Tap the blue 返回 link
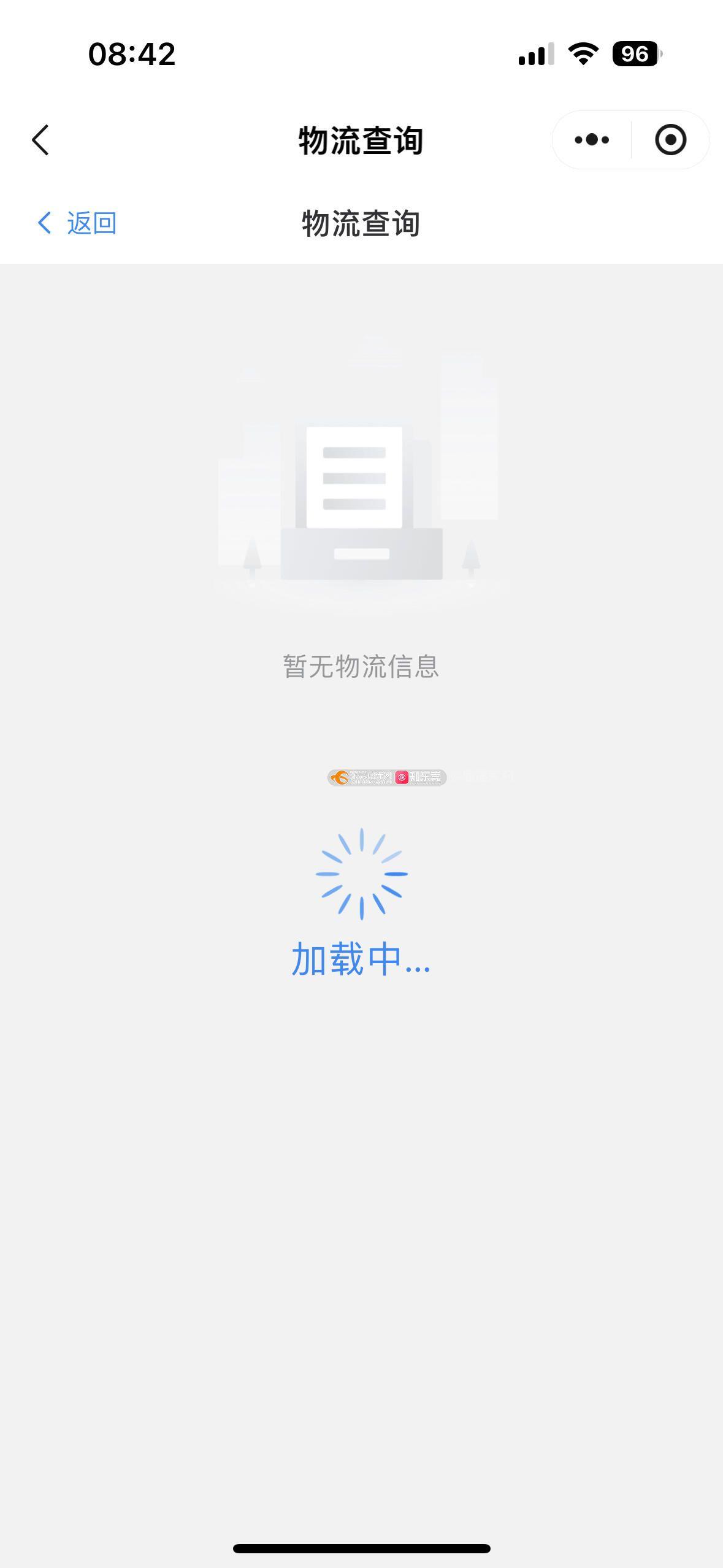This screenshot has height=1568, width=723. [77, 223]
